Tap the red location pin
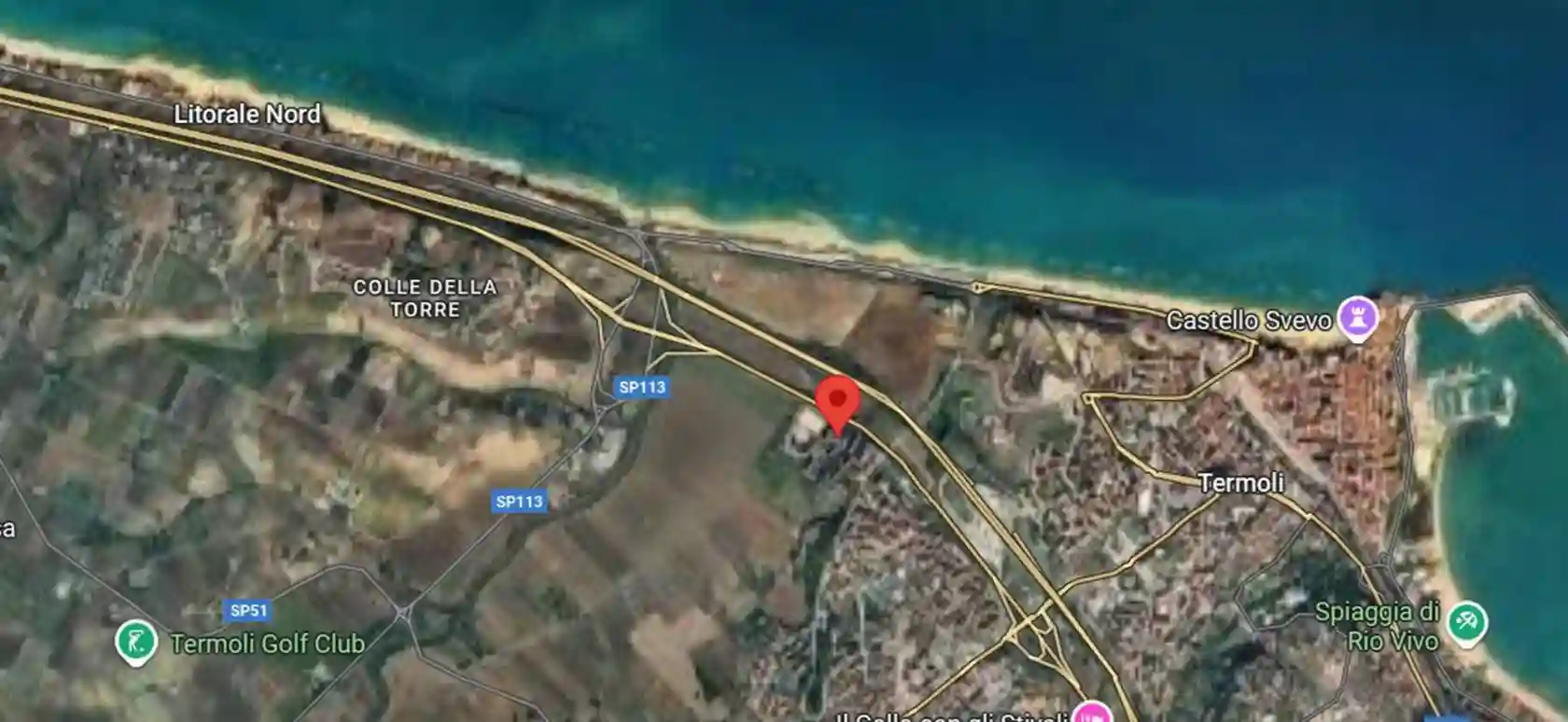Image resolution: width=1568 pixels, height=722 pixels. [837, 402]
